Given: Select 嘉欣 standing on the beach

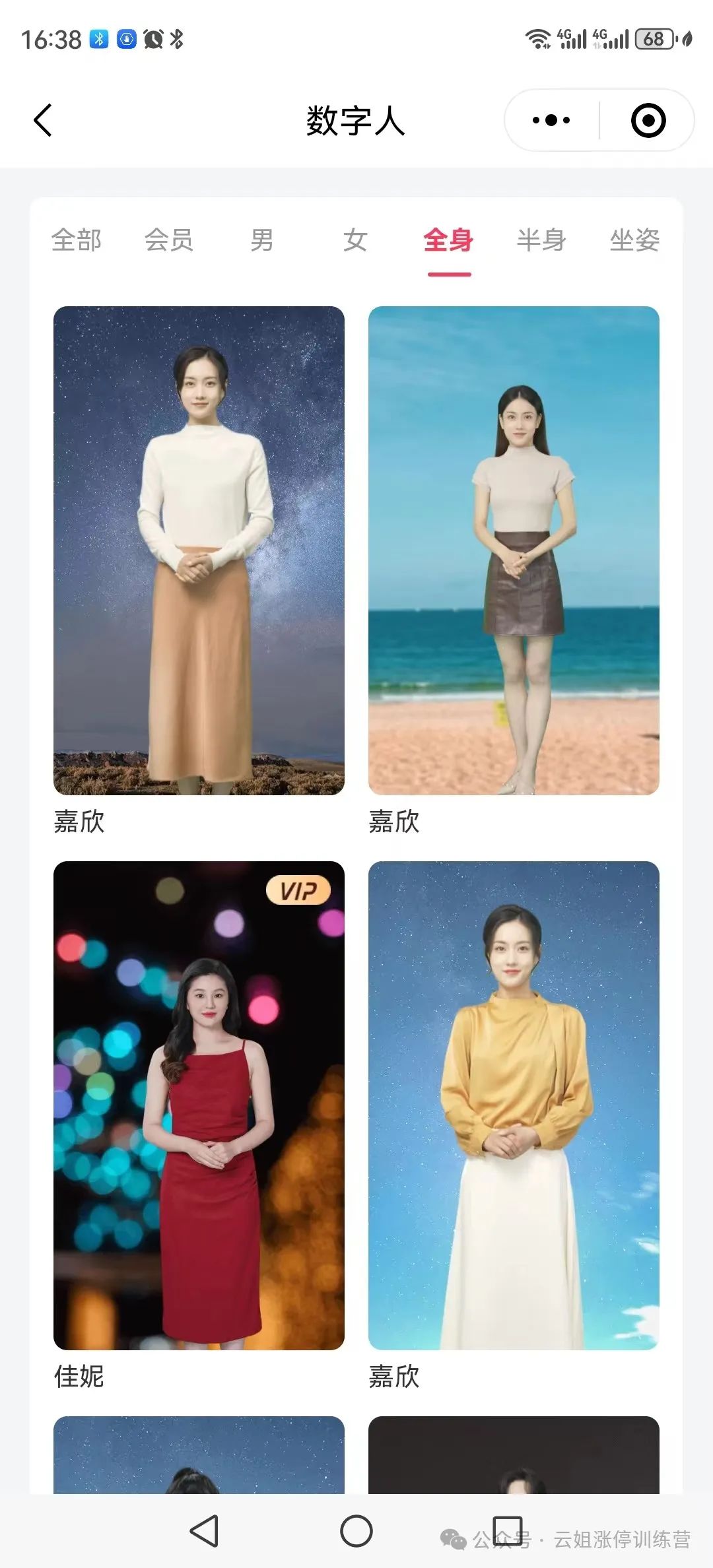Looking at the screenshot, I should [x=514, y=550].
